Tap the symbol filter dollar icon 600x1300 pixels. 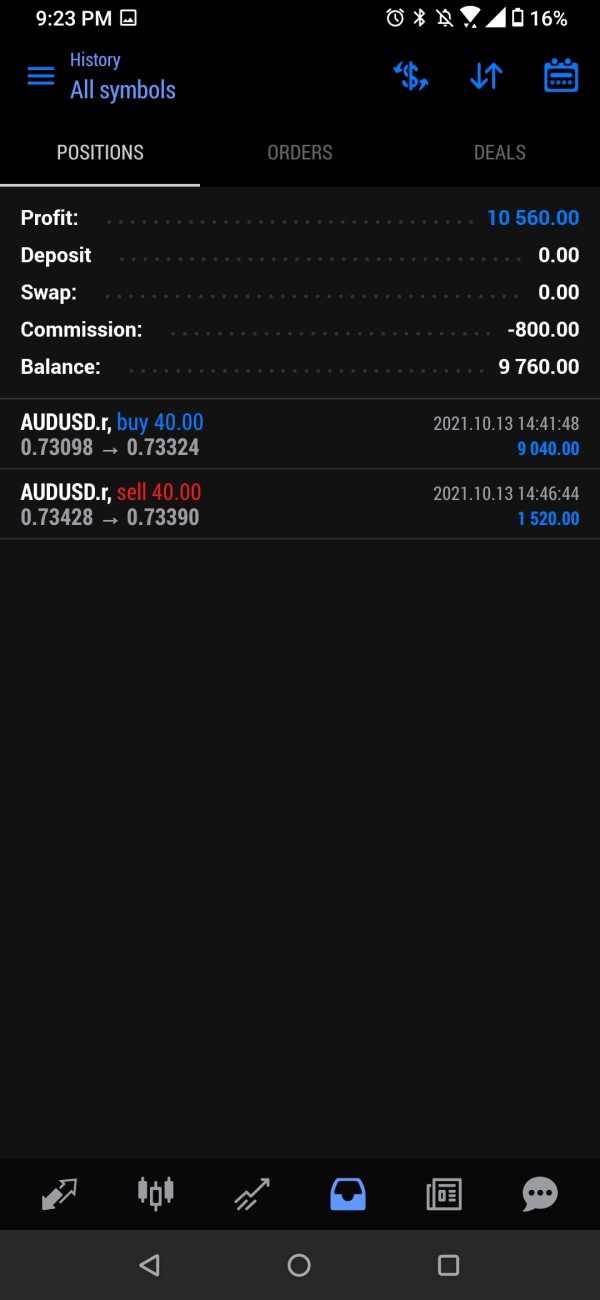point(410,76)
